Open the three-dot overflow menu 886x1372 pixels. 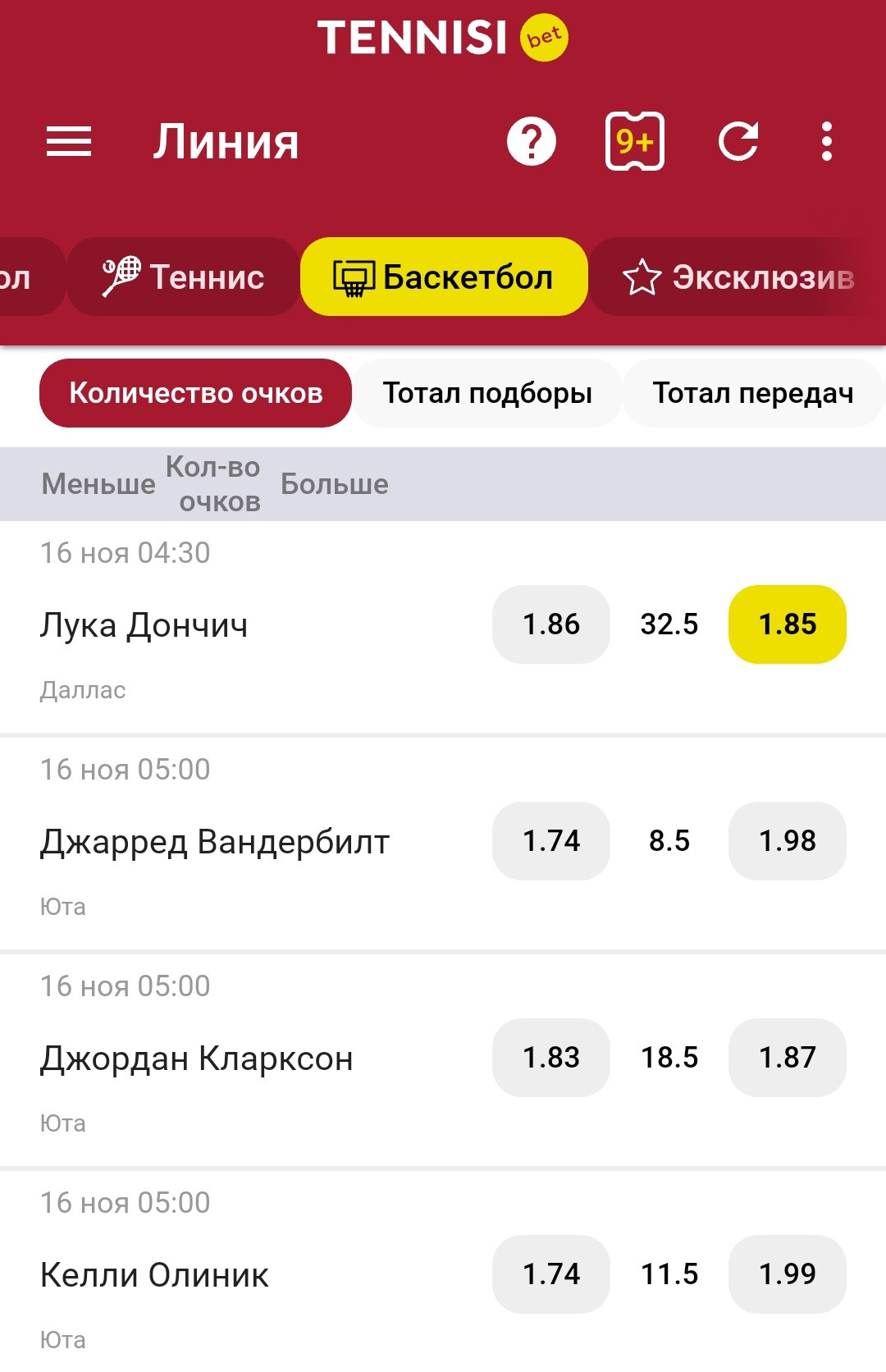pyautogui.click(x=827, y=142)
